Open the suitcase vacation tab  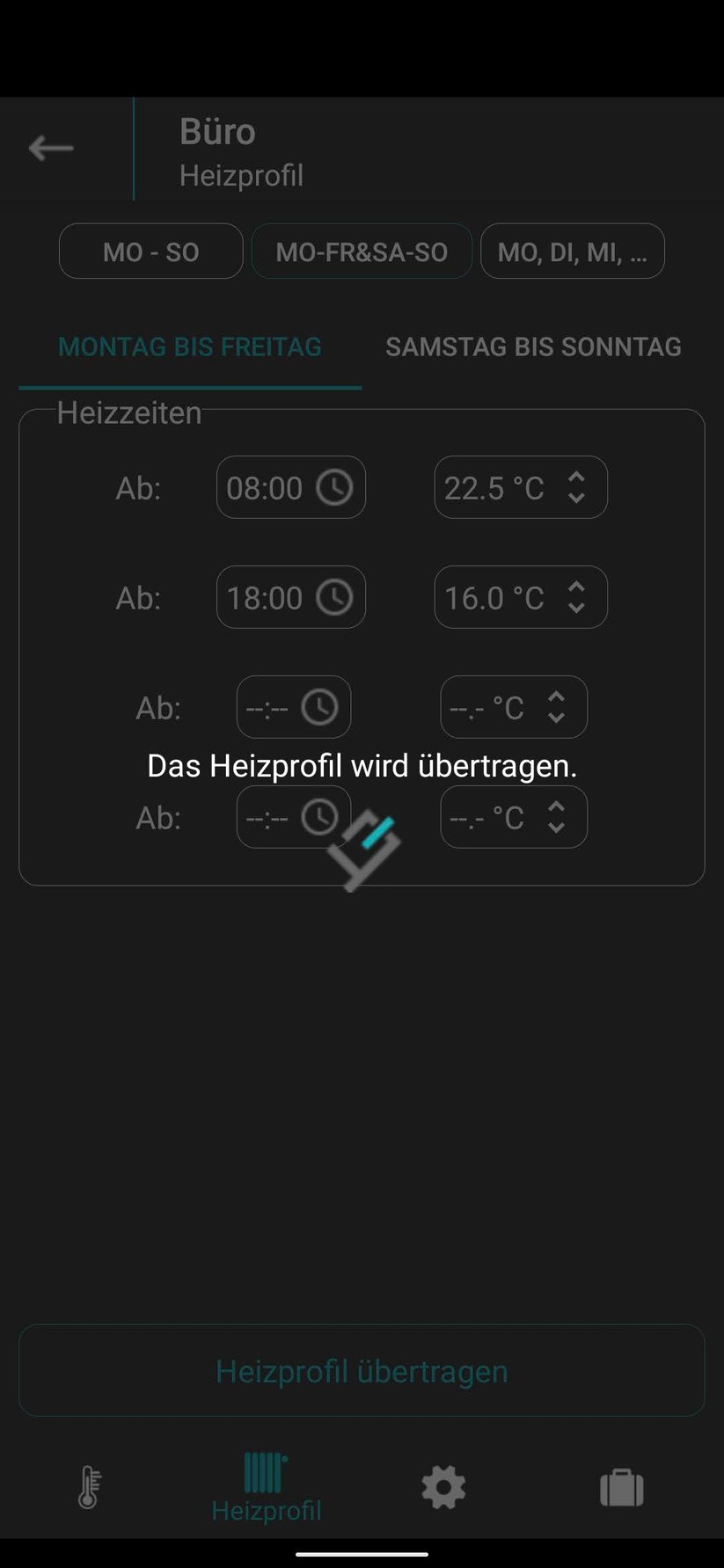tap(621, 1487)
